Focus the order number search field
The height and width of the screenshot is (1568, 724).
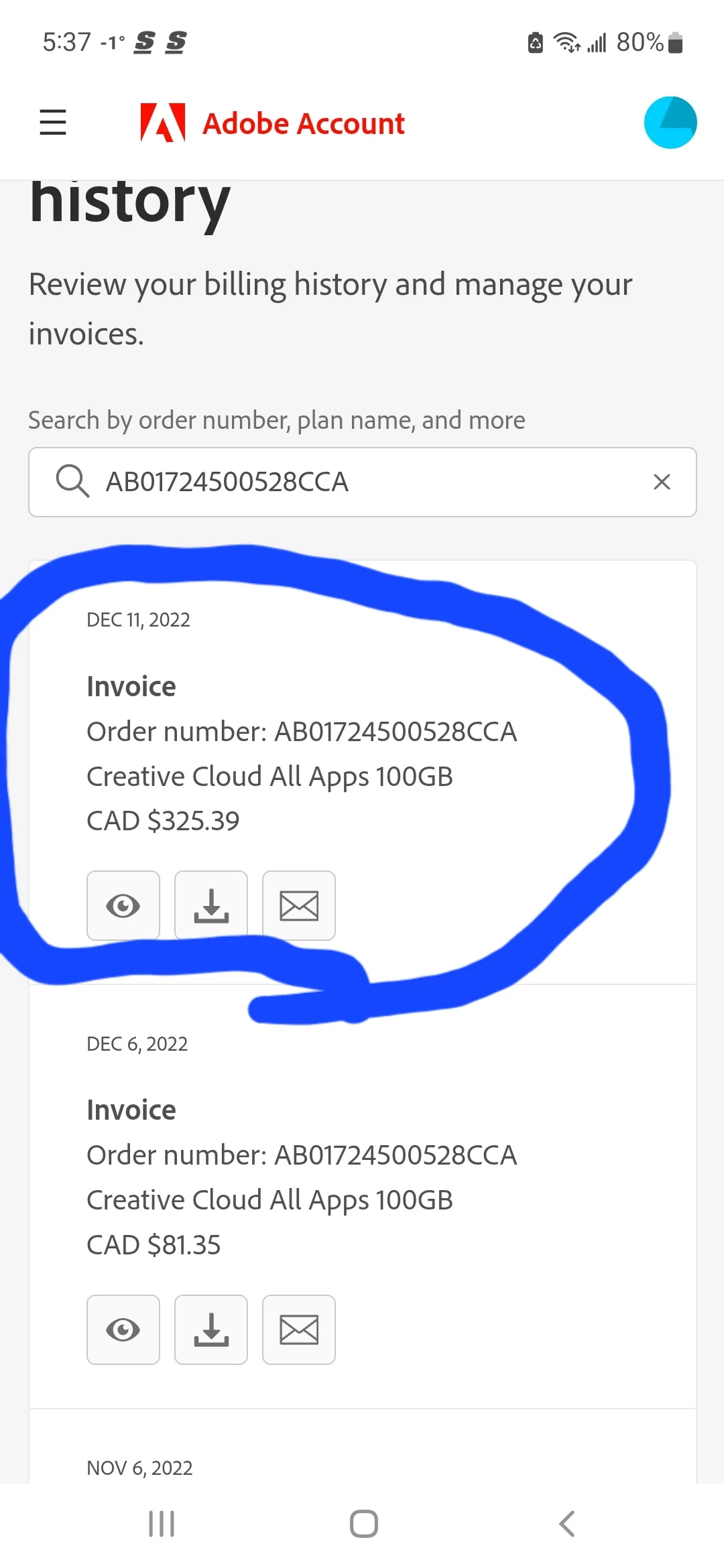point(362,482)
